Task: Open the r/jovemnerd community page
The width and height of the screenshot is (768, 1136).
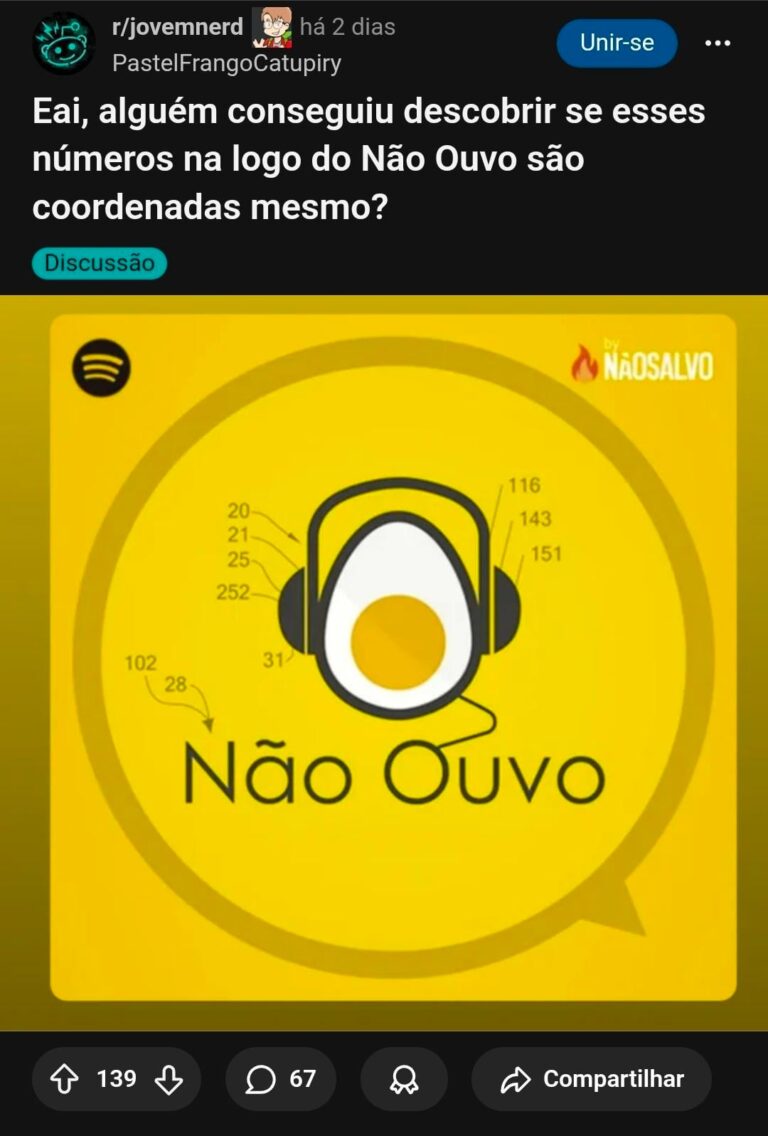Action: tap(177, 27)
